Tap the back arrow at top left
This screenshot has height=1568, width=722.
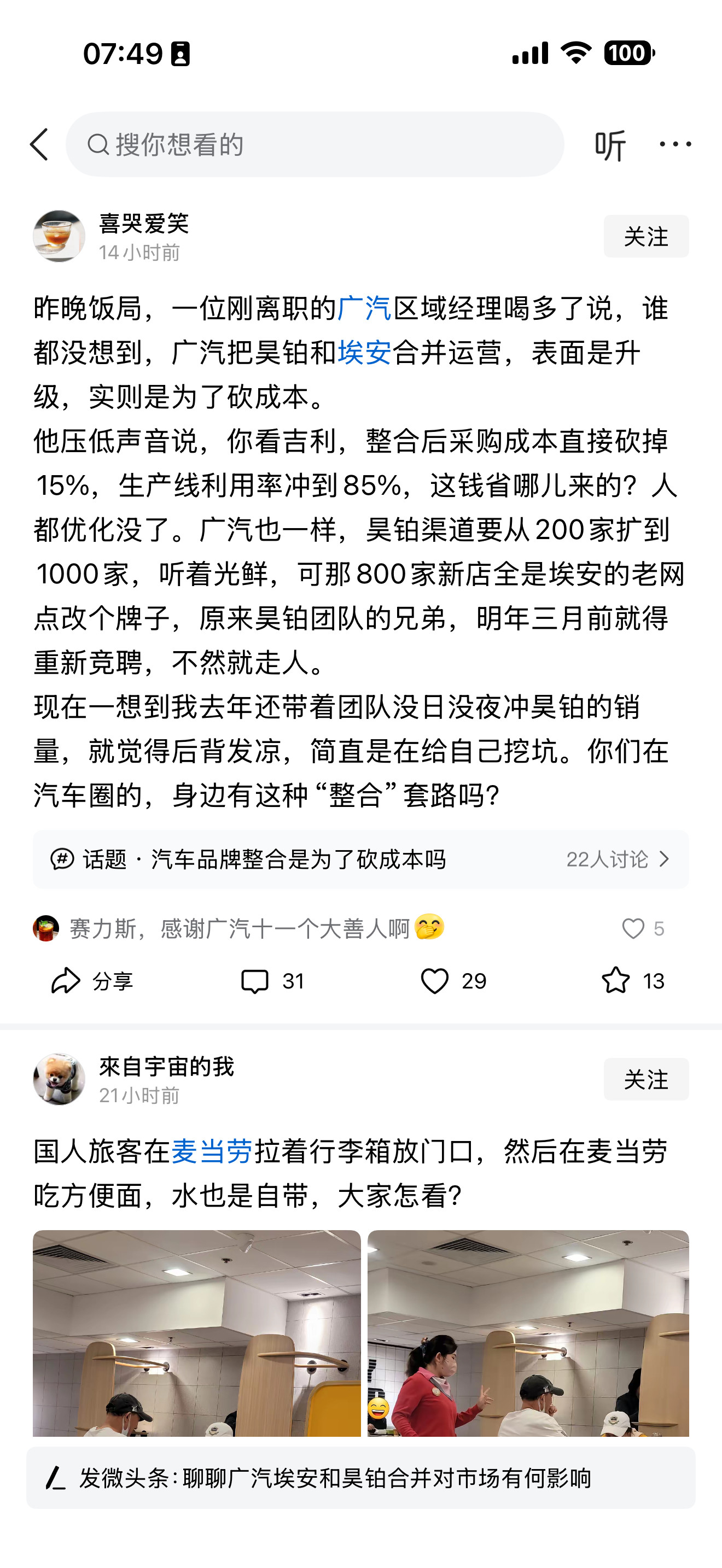(x=39, y=145)
